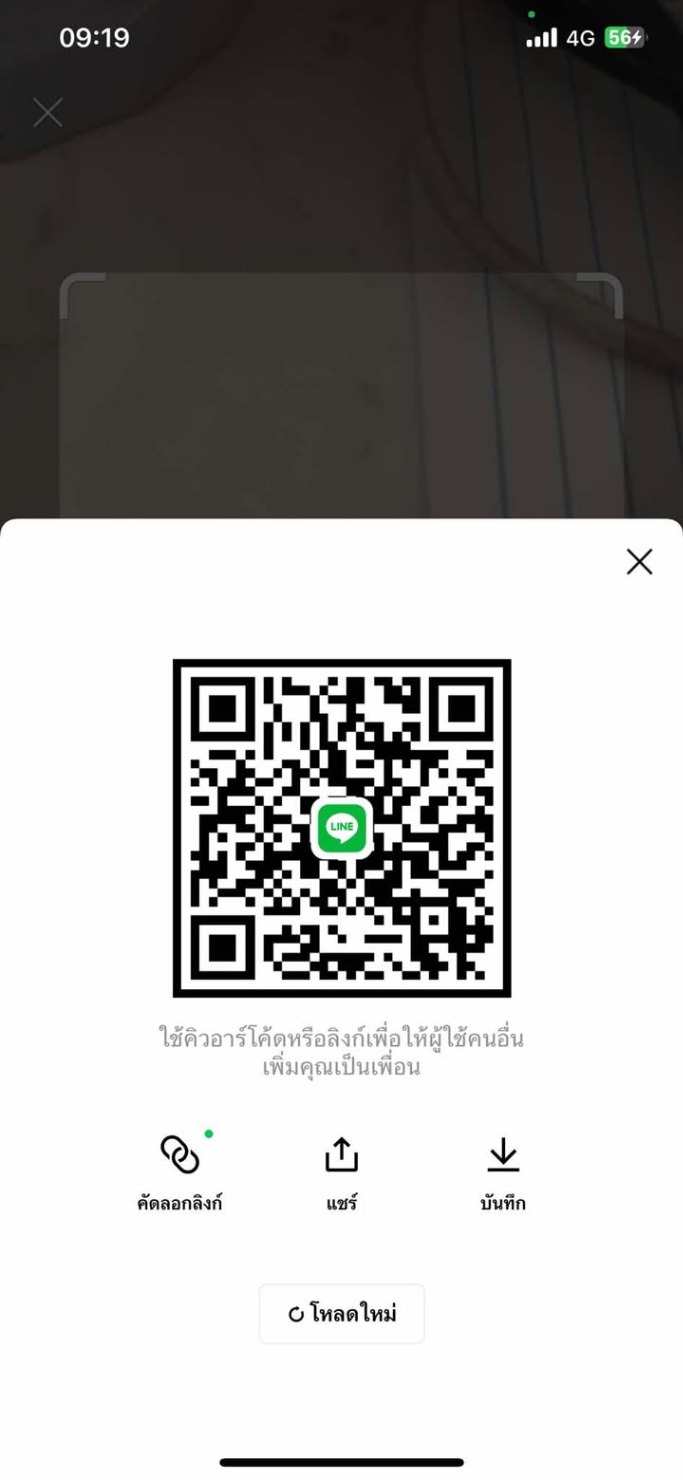Share the QR code (แชร์)
The image size is (683, 1480).
coord(341,1172)
